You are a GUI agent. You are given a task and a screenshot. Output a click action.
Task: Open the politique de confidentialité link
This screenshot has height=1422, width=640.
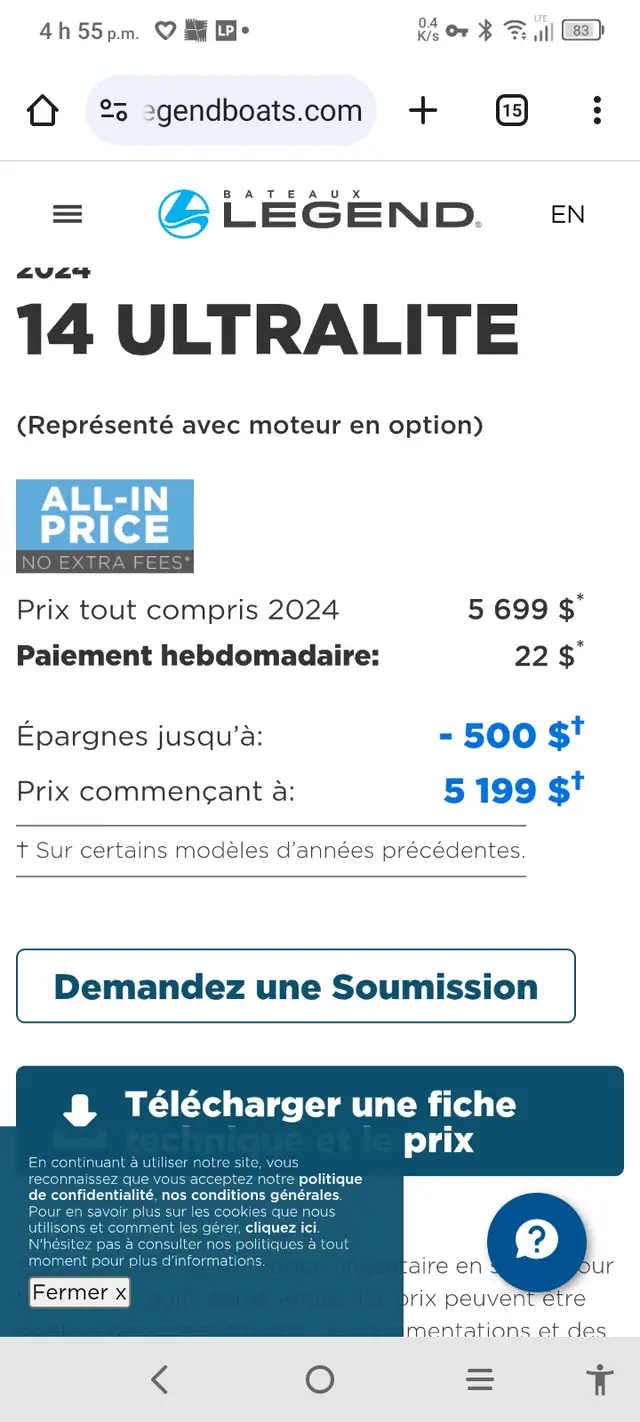pos(196,1187)
